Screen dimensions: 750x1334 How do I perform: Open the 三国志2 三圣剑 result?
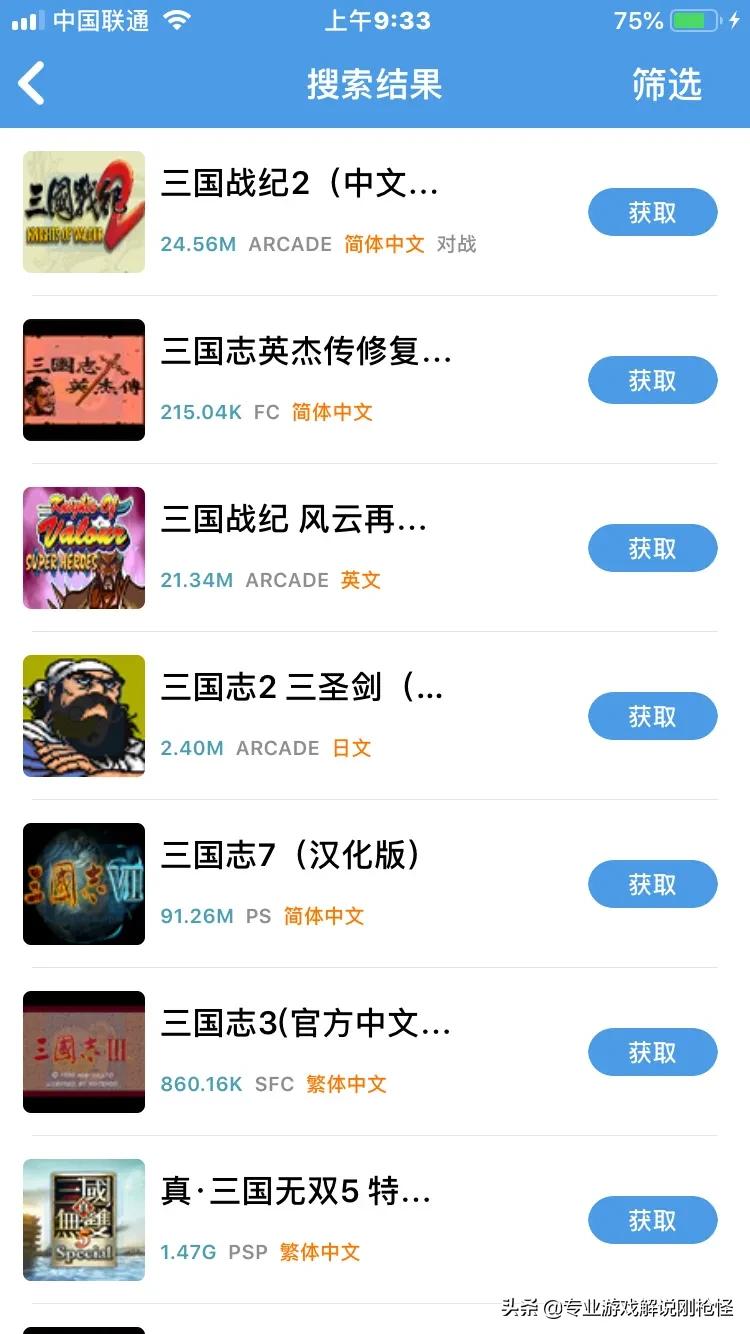(302, 689)
